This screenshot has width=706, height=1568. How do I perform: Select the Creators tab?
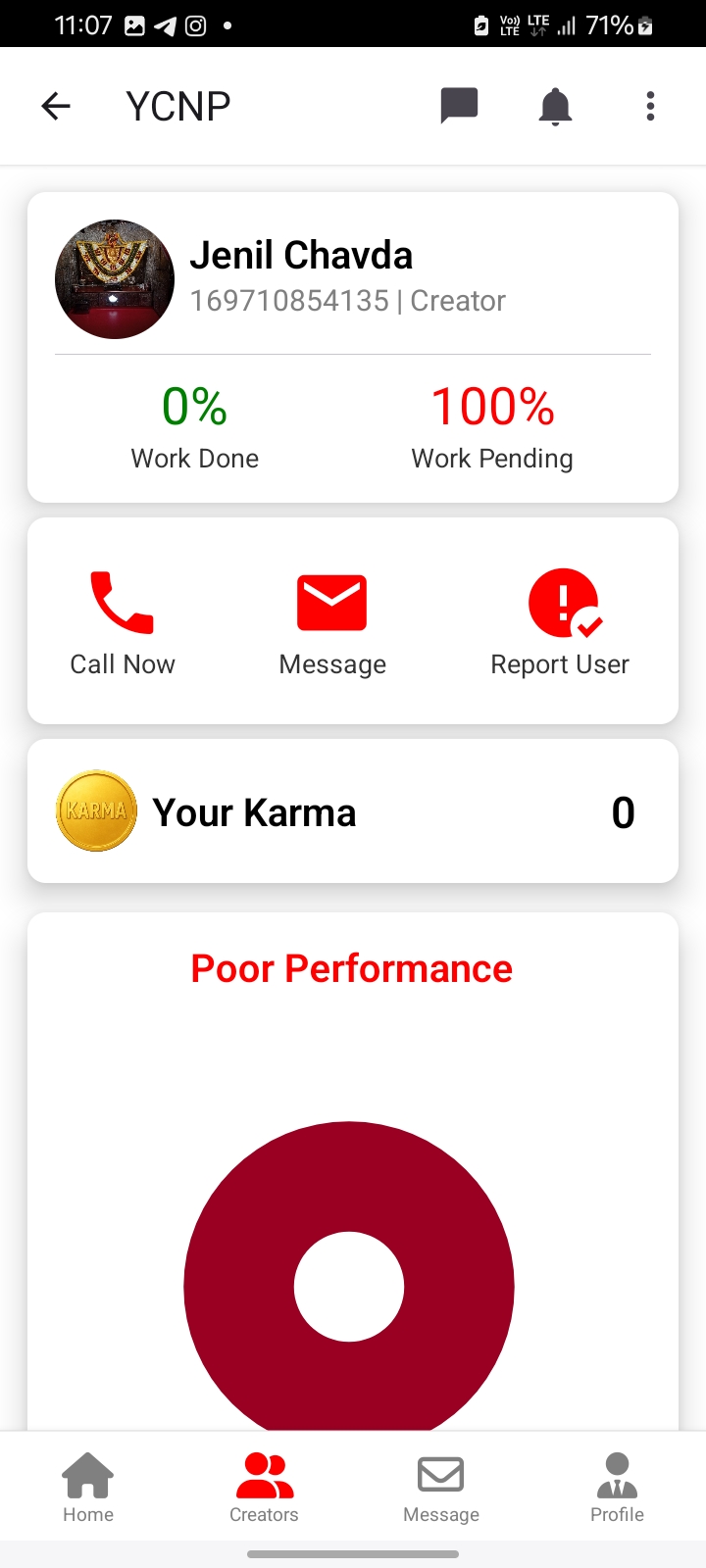coord(264,1487)
